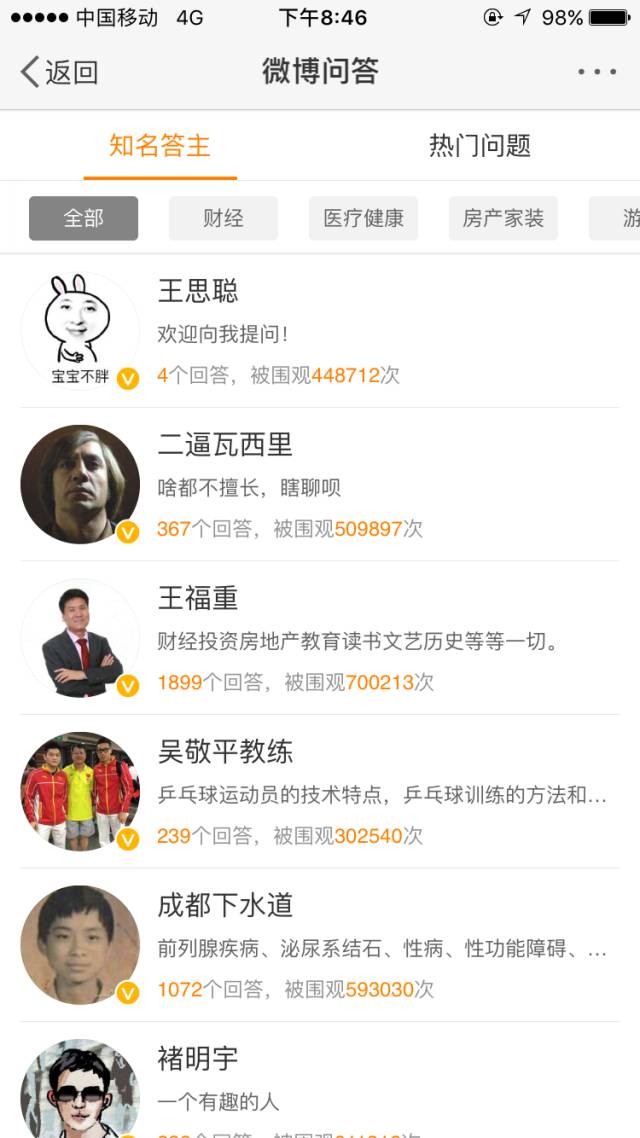
Task: Select the 知名答主 tab
Action: (160, 146)
